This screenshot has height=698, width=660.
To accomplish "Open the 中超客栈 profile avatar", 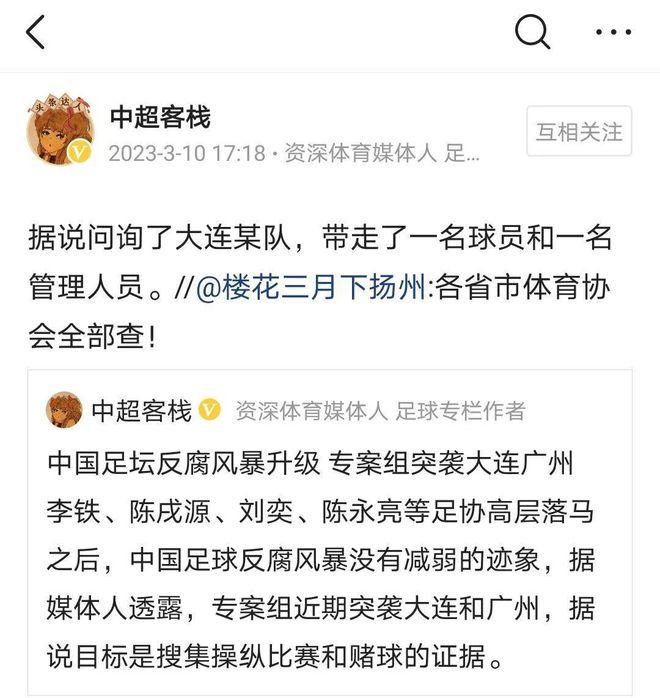I will [x=60, y=131].
